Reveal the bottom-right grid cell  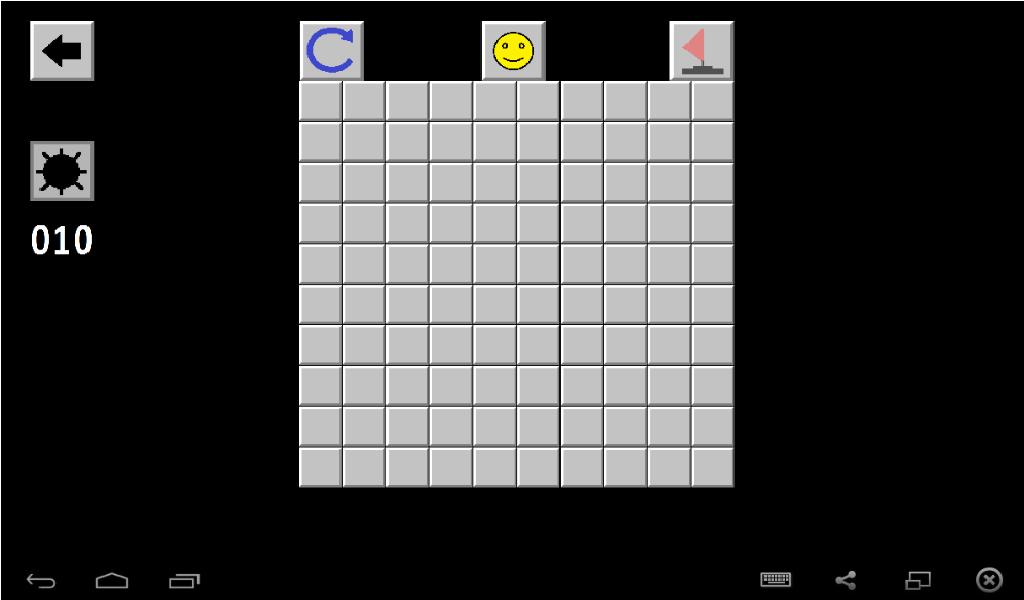pos(712,467)
